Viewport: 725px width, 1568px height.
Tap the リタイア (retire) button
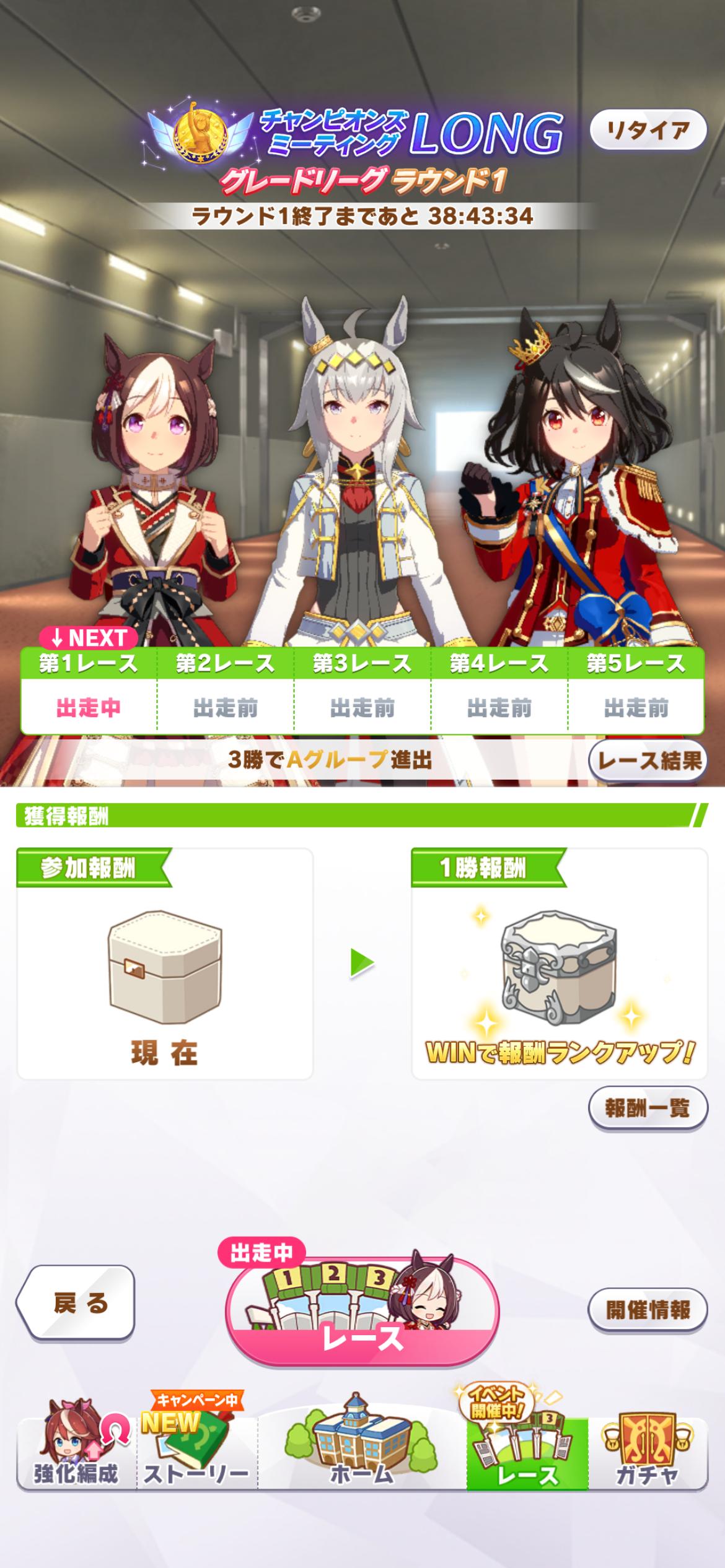[648, 131]
